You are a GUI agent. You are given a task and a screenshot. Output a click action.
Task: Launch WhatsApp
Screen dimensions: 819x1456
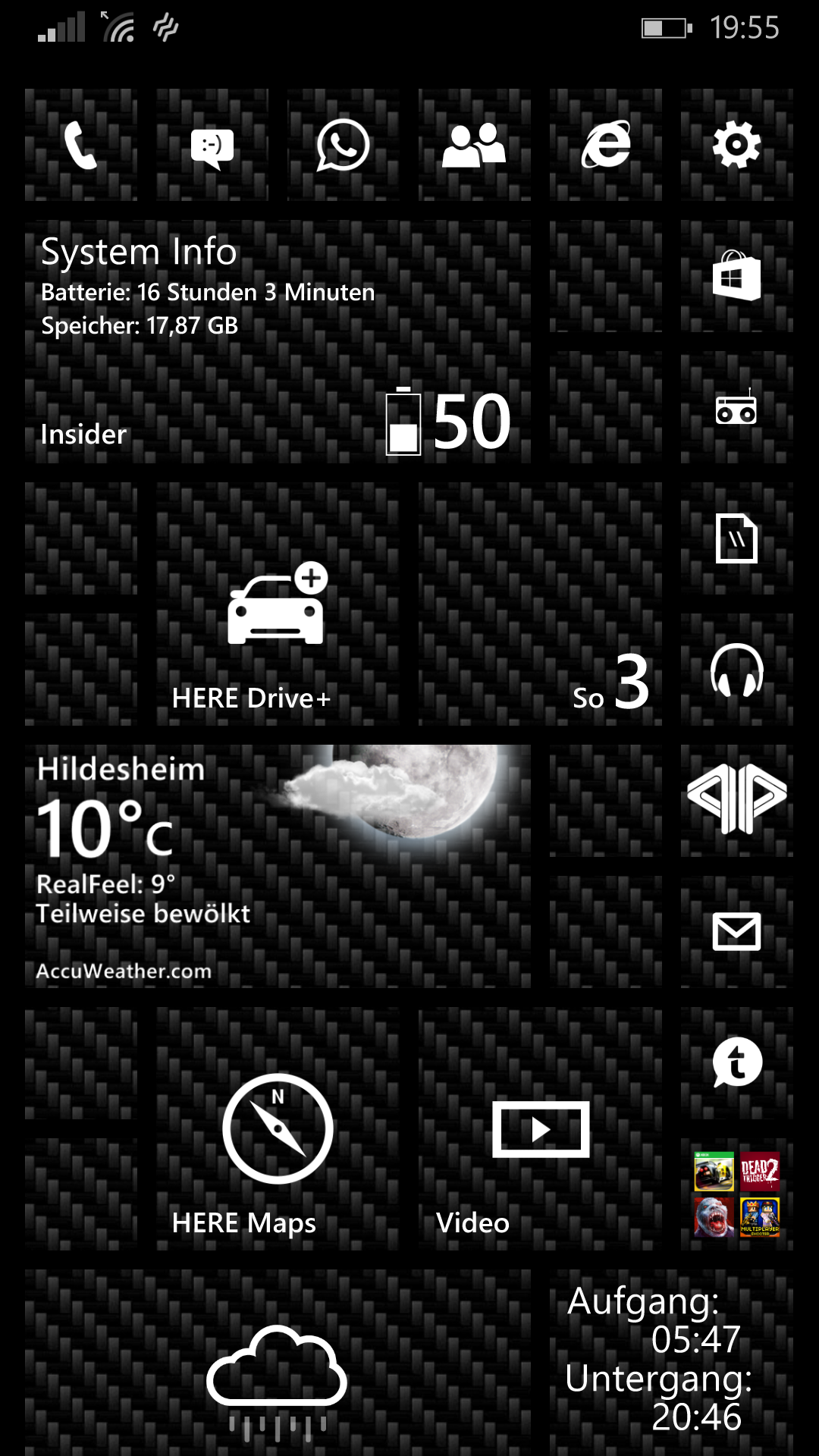click(x=344, y=145)
